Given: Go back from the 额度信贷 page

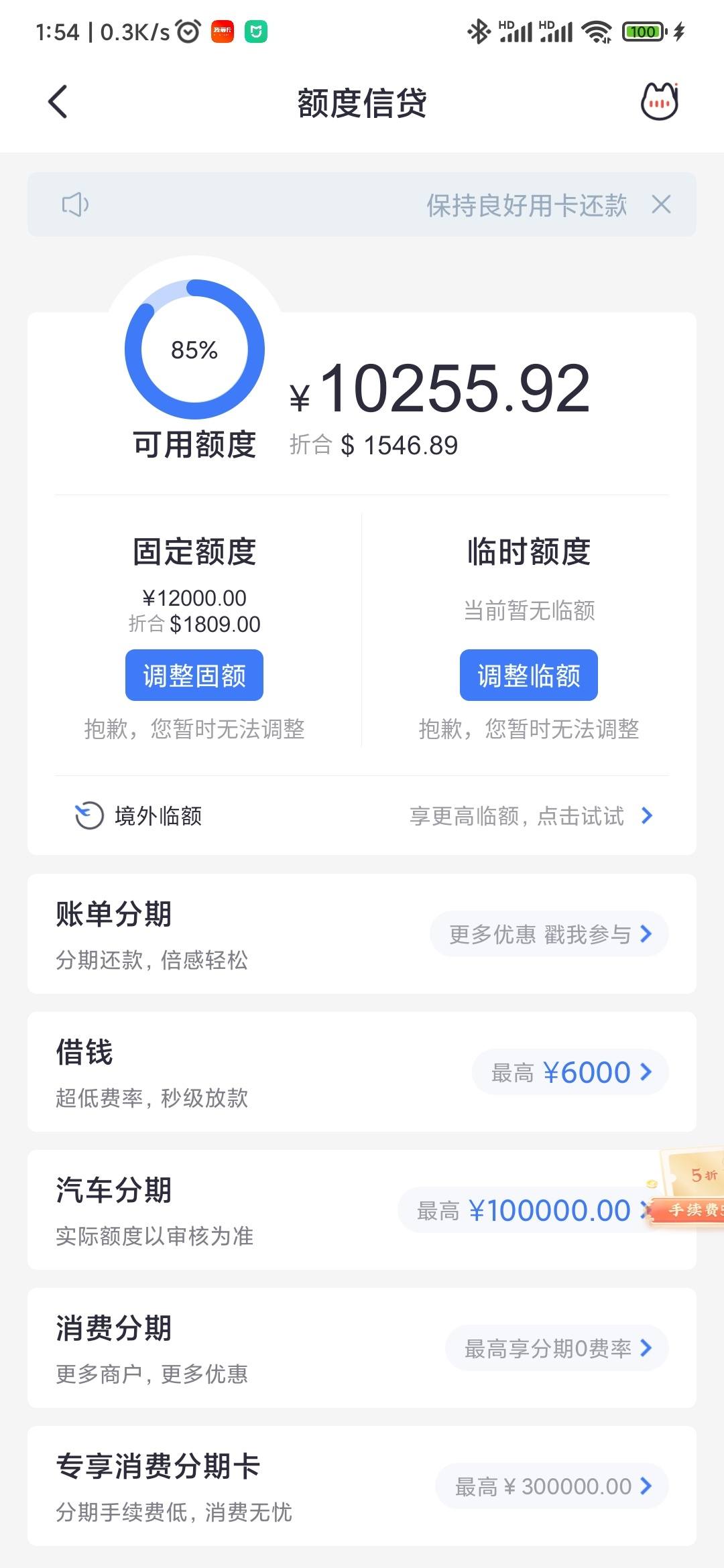Looking at the screenshot, I should coord(58,102).
